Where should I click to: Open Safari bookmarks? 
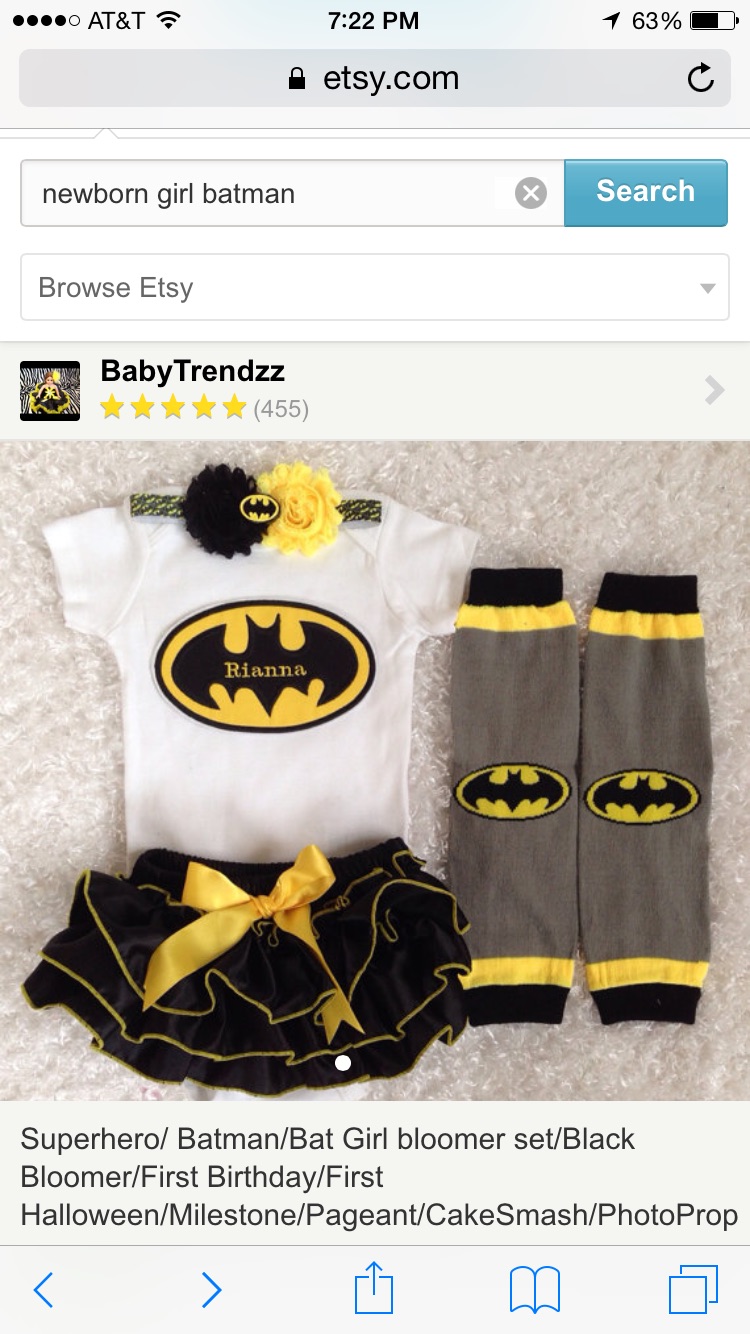(535, 1290)
